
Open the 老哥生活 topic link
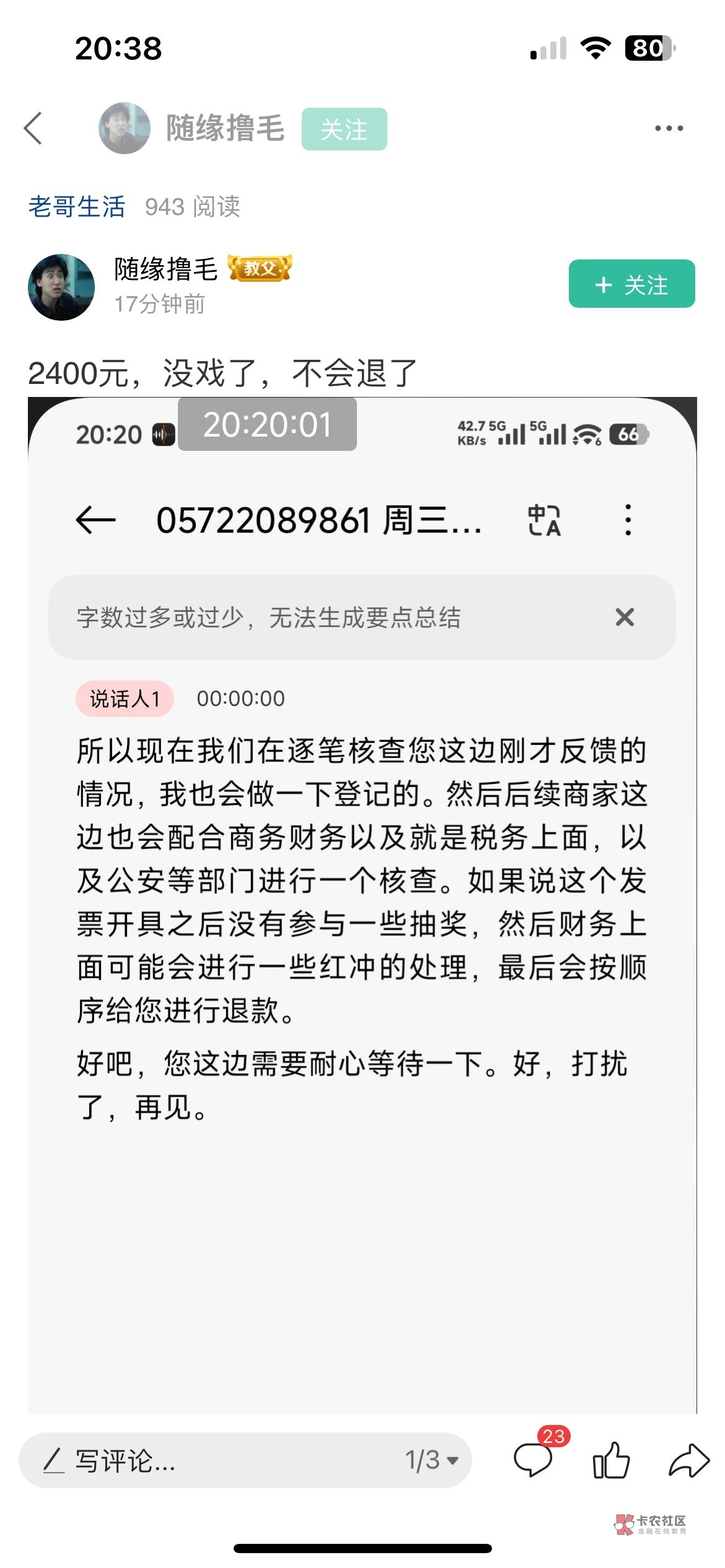pyautogui.click(x=77, y=207)
